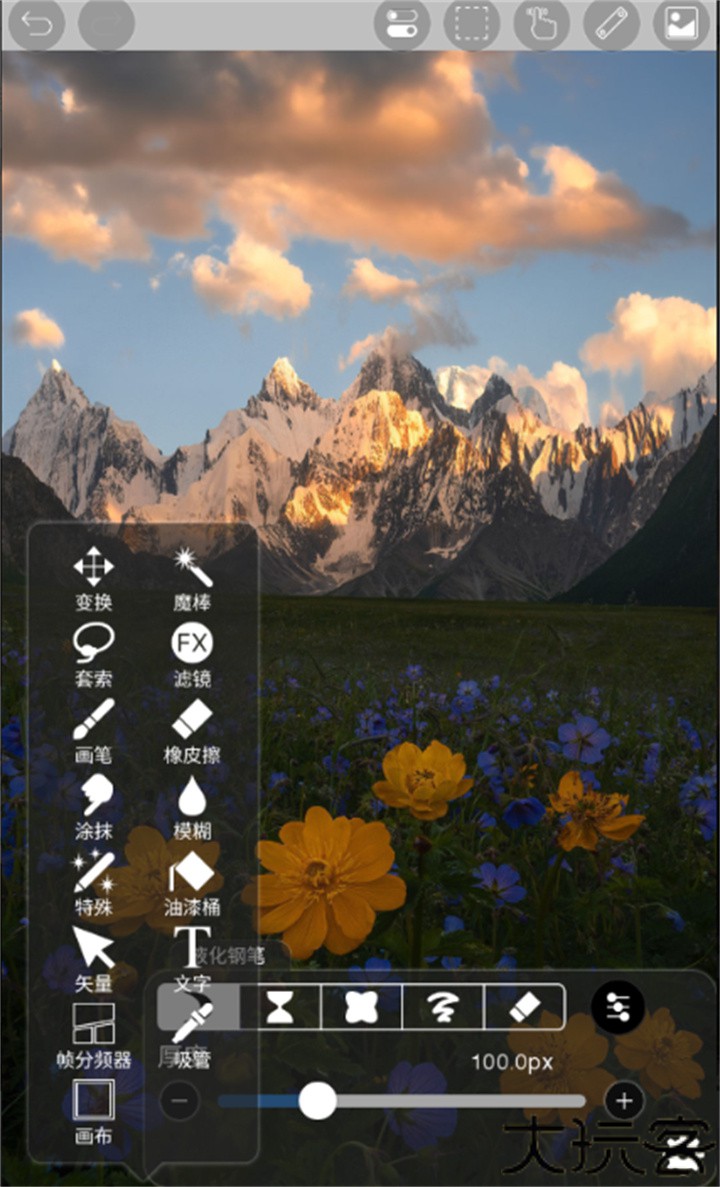Open the ruler tool
720x1187 pixels.
click(x=611, y=25)
